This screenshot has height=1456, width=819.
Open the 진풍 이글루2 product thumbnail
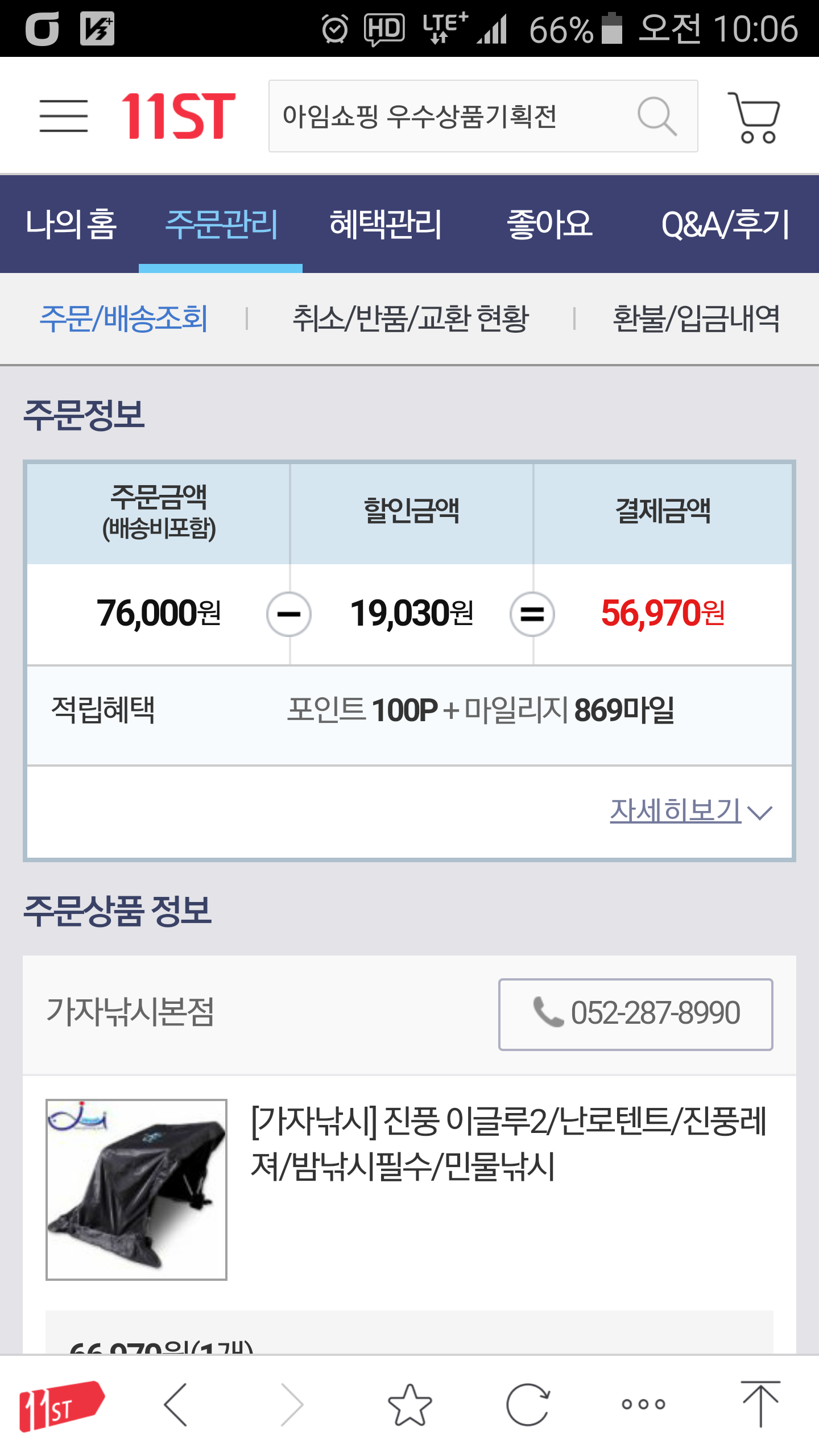pos(136,1189)
